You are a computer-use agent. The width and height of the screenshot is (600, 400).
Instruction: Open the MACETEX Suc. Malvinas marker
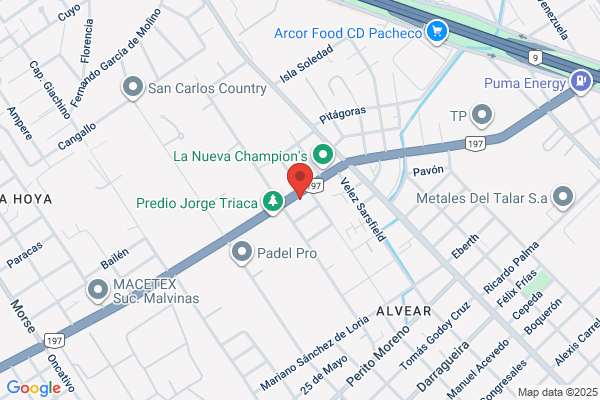pyautogui.click(x=98, y=290)
